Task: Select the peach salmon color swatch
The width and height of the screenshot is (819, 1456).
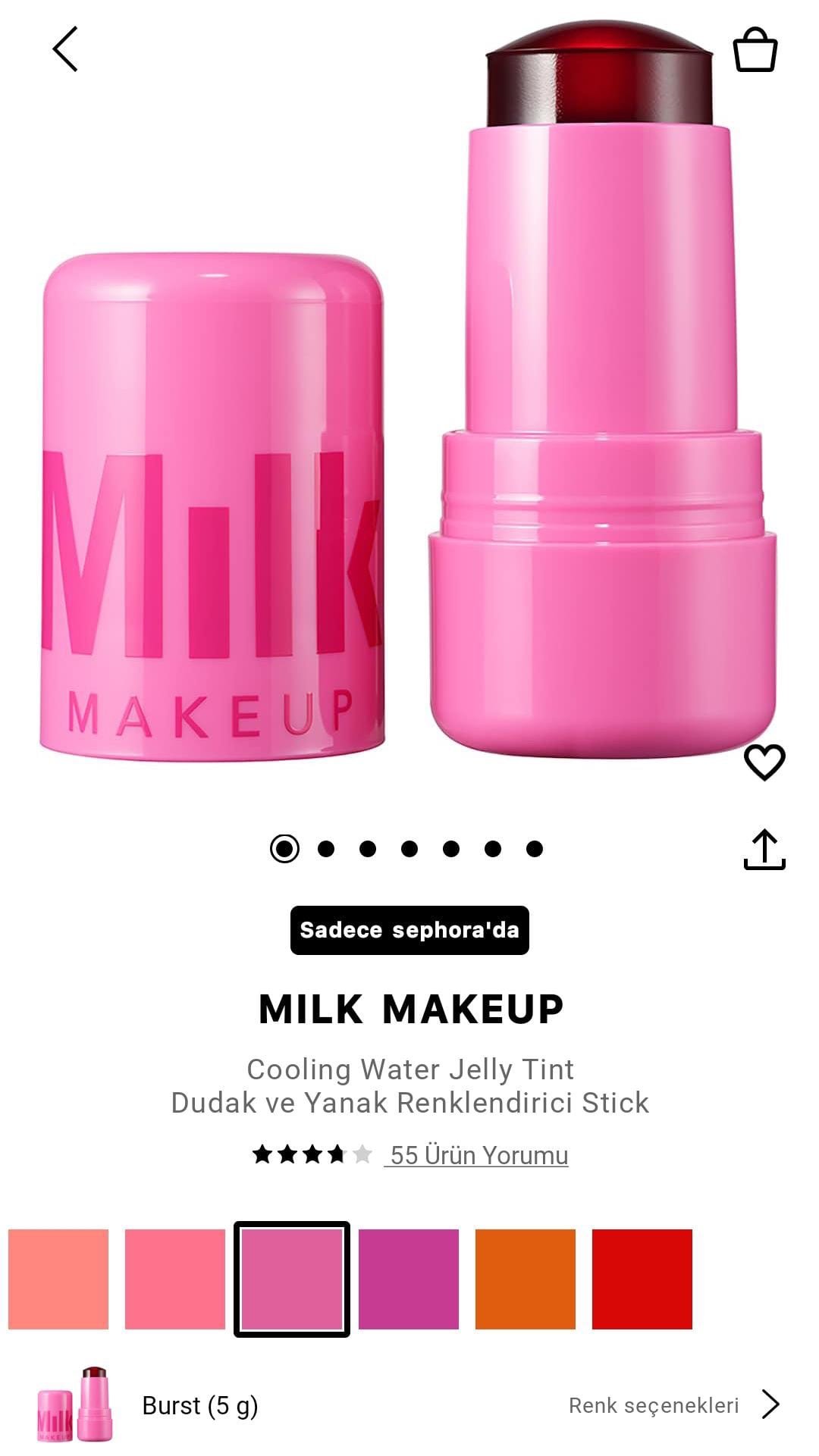Action: pyautogui.click(x=58, y=1279)
